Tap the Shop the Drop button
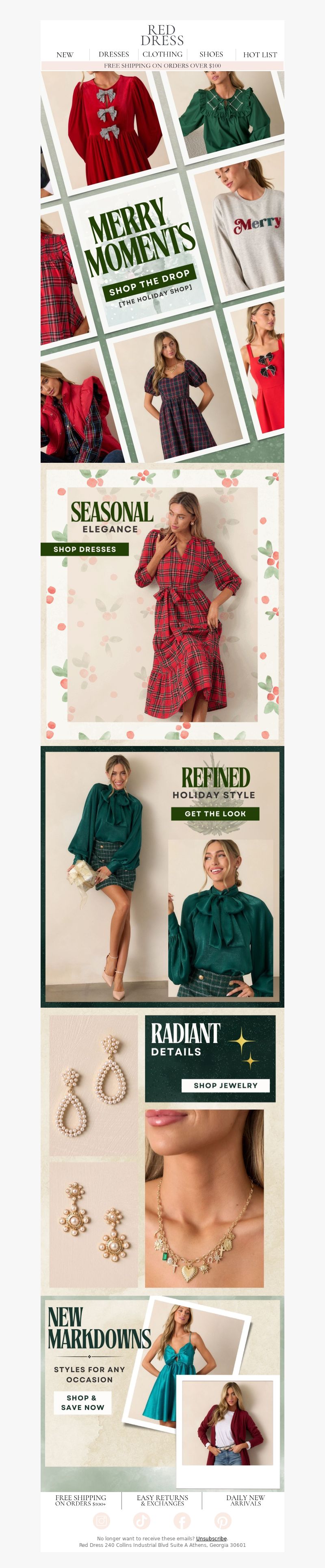Viewport: 325px width, 1568px height. 149,282
